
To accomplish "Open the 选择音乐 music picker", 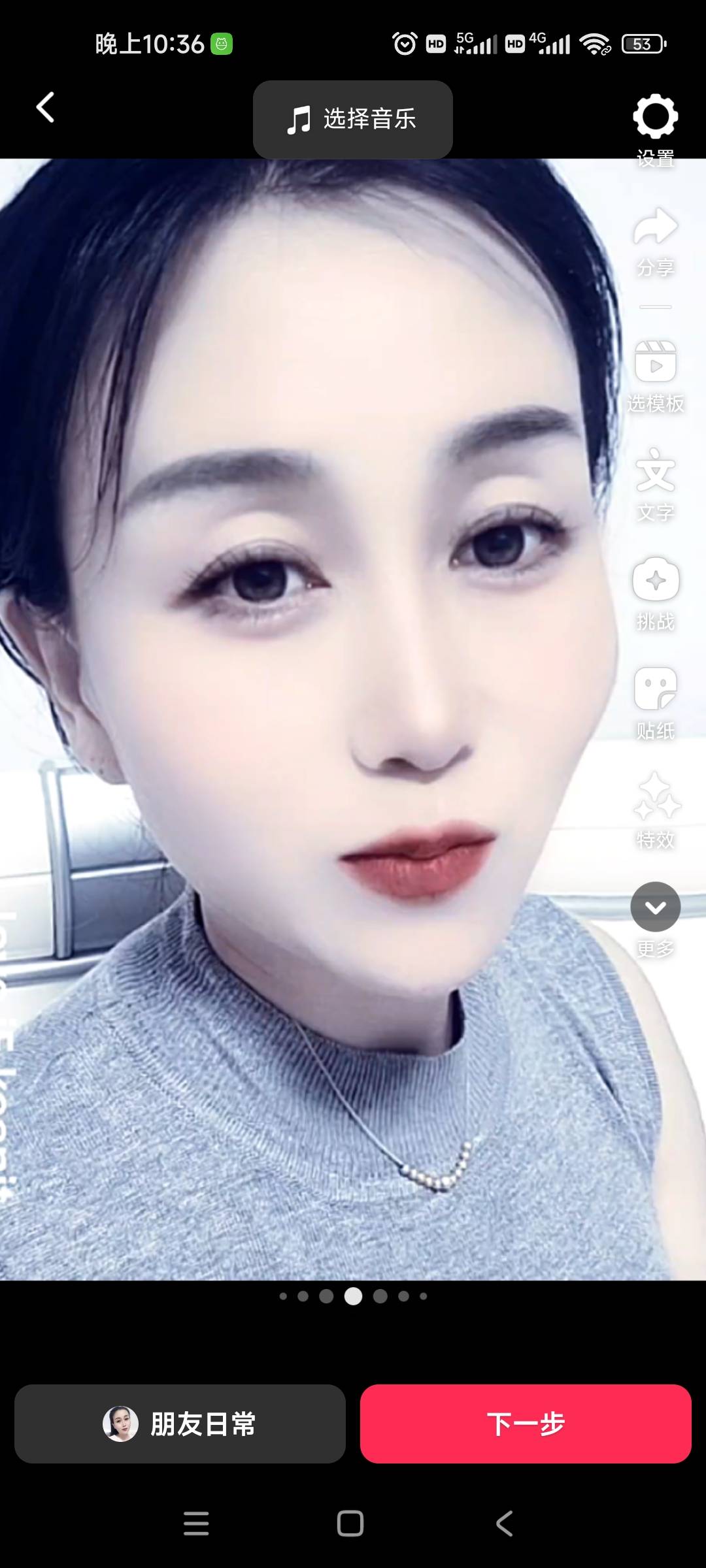I will tap(352, 120).
